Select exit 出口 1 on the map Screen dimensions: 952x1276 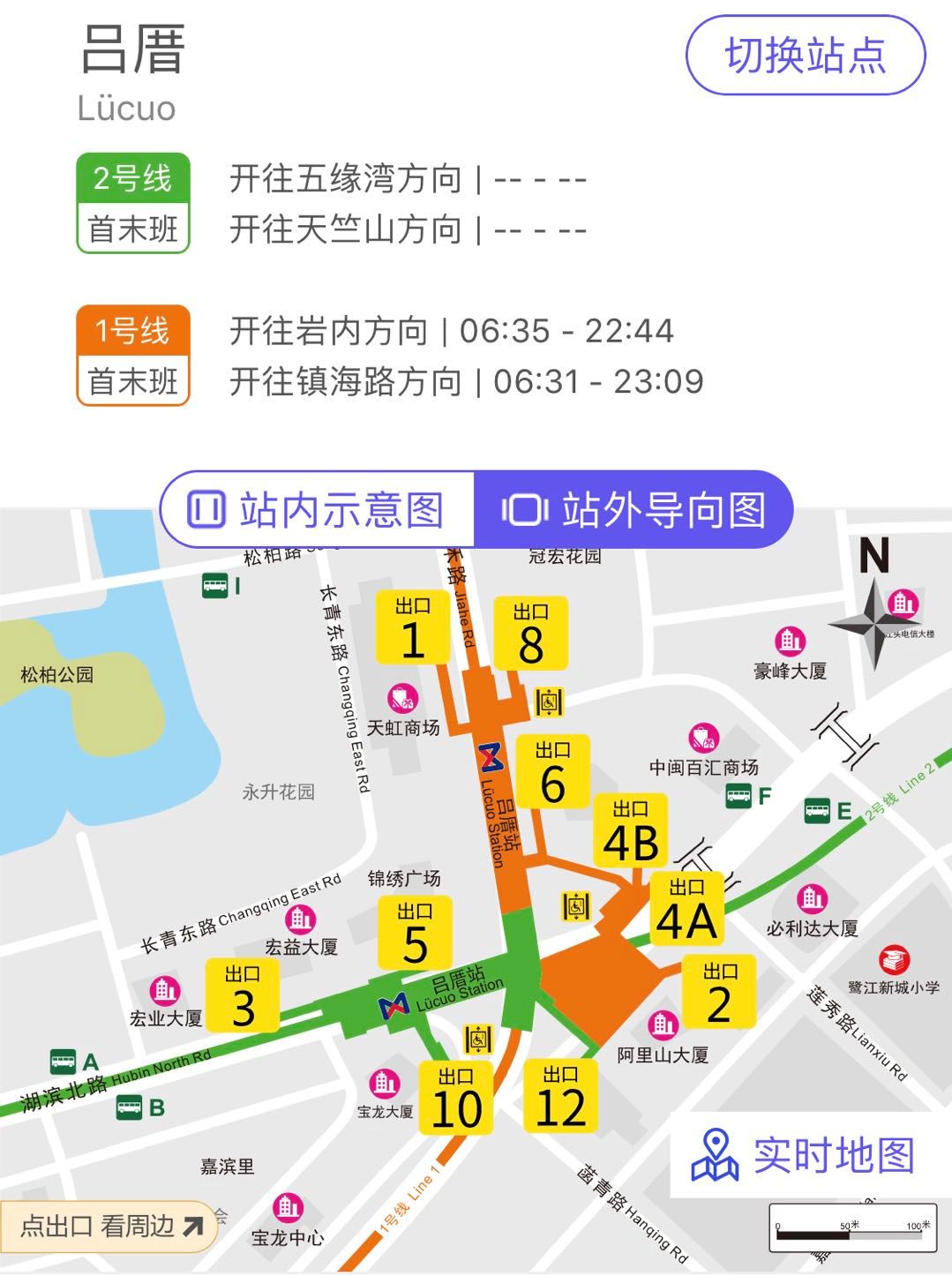412,627
